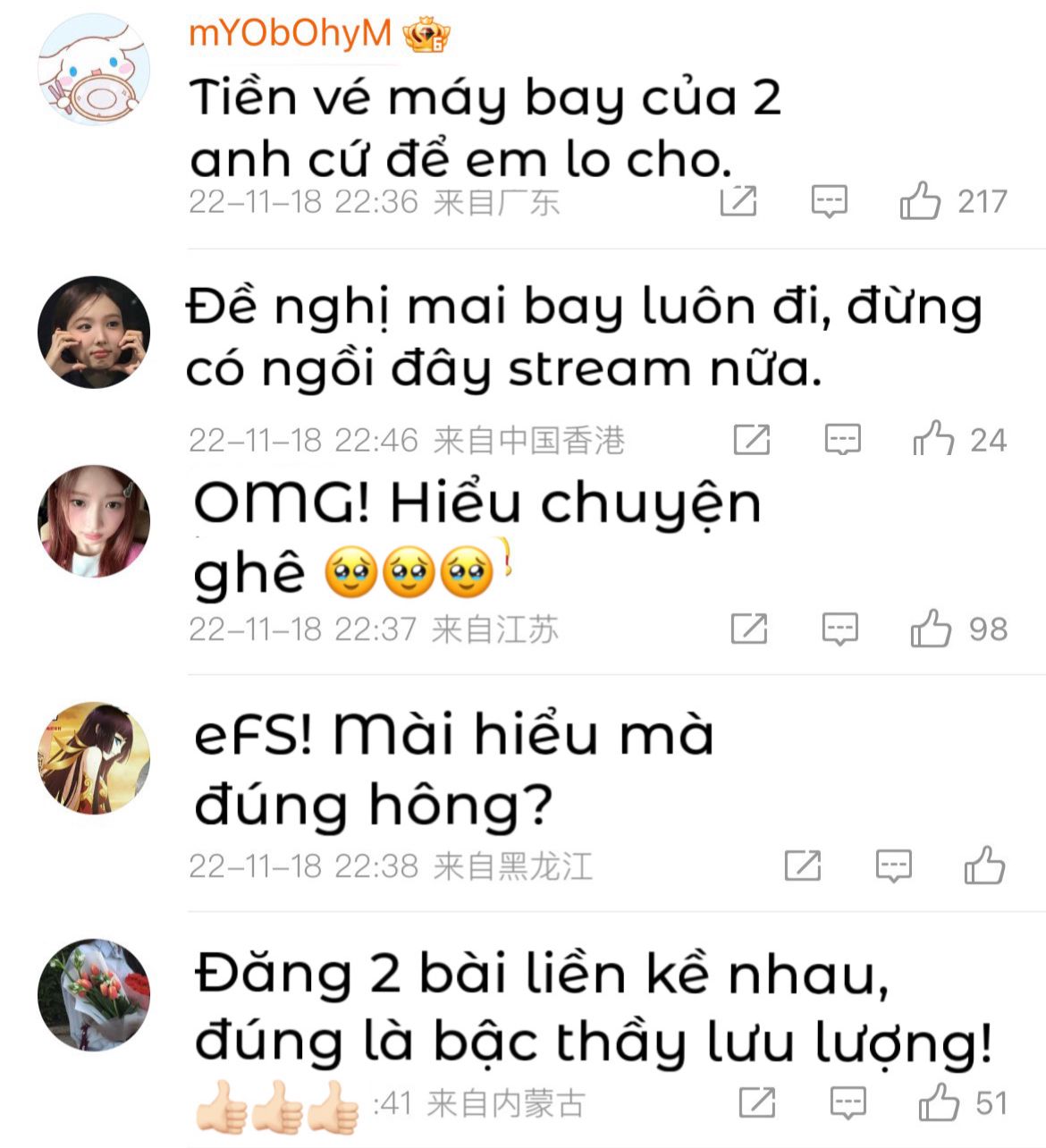Screen dimensions: 1046x1148
Task: Open mYObOhyM's profile from the username
Action: (x=291, y=33)
